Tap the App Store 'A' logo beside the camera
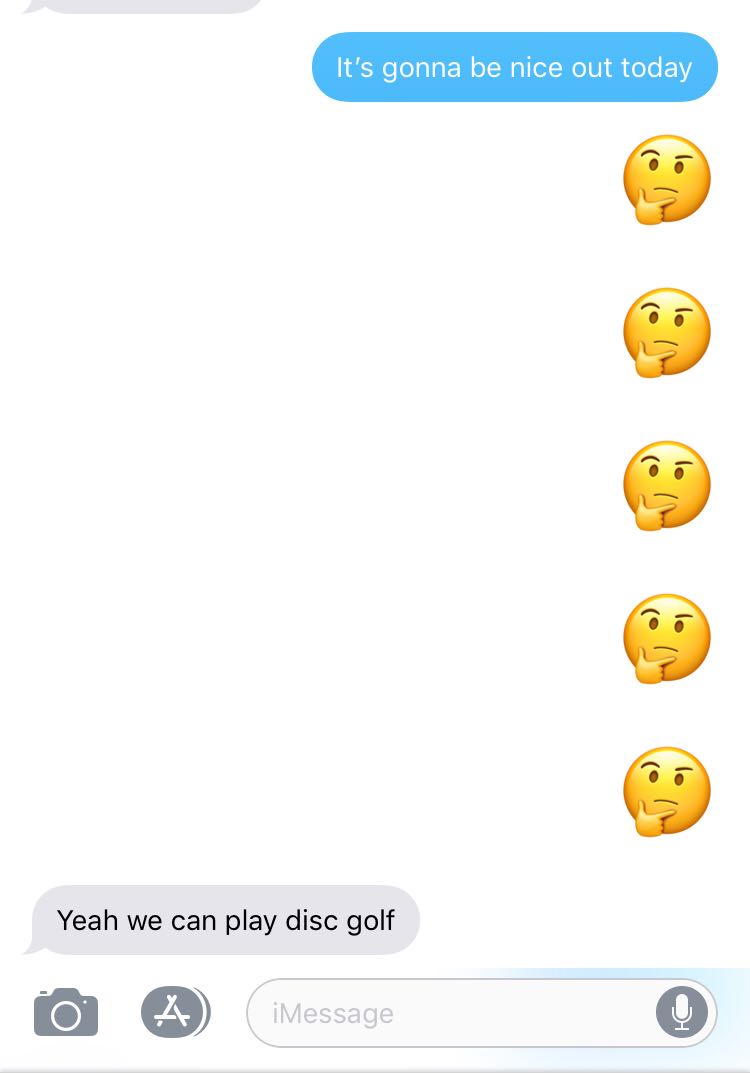 coord(175,1012)
